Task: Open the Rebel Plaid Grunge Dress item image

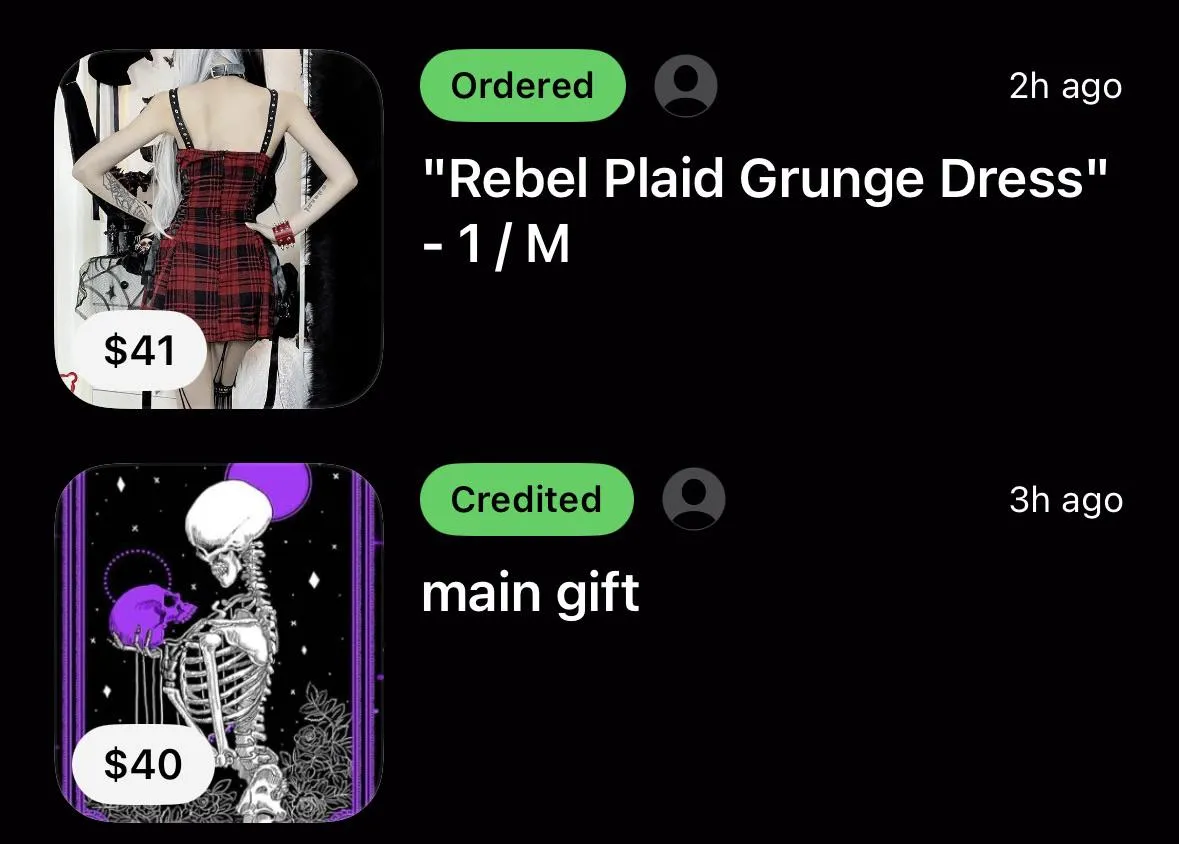Action: click(218, 230)
